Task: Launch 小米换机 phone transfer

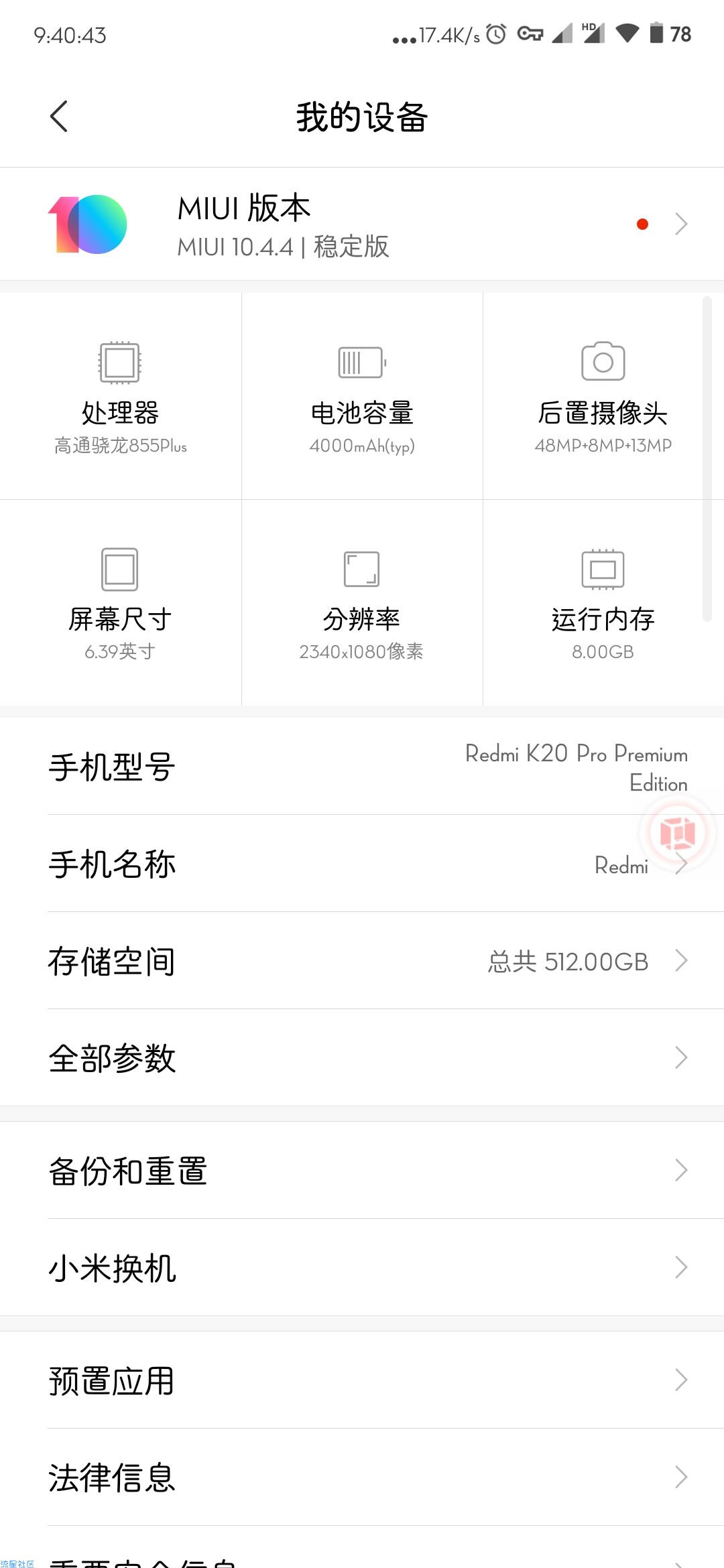Action: point(362,1268)
